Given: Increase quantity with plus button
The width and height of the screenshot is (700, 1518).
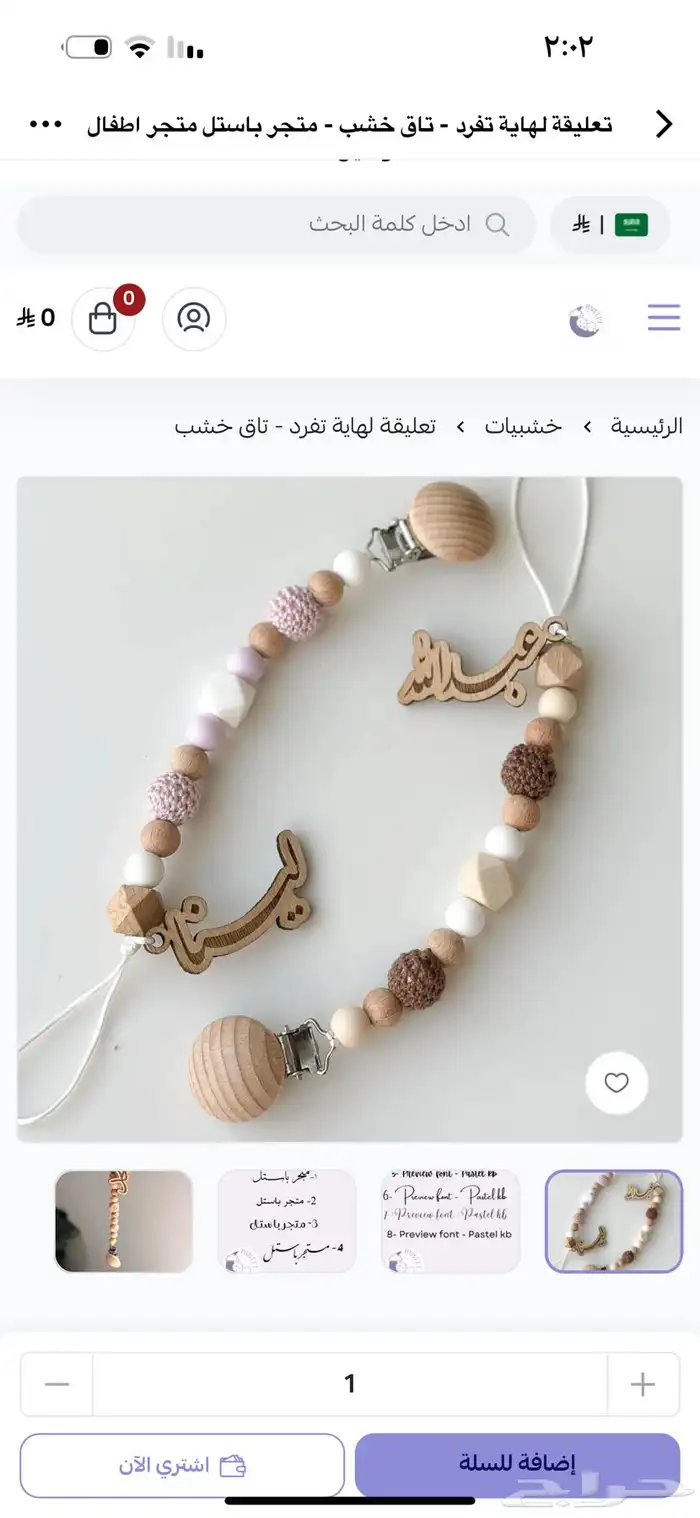Looking at the screenshot, I should [643, 1384].
